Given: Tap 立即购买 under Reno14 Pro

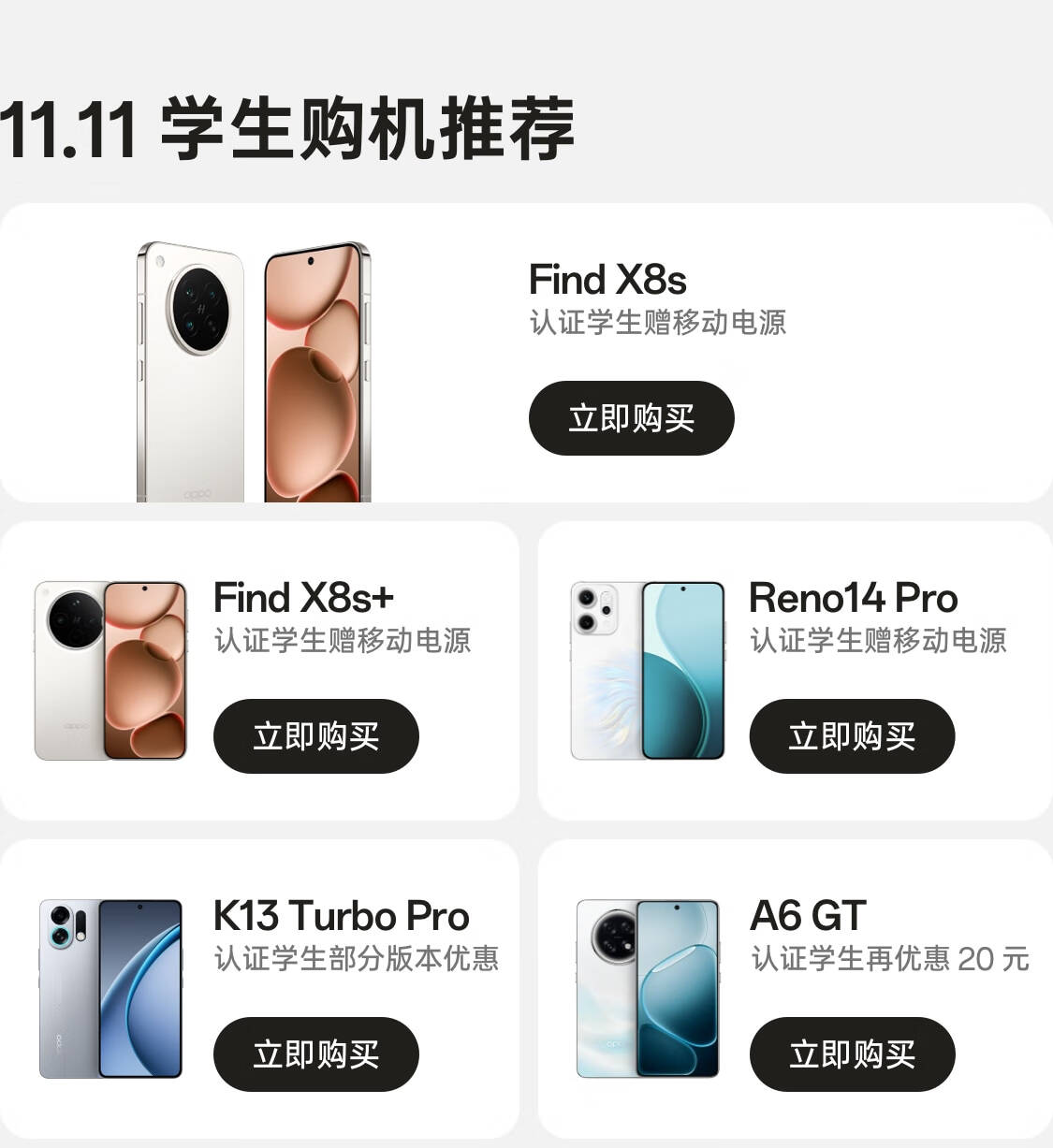Looking at the screenshot, I should tap(852, 736).
